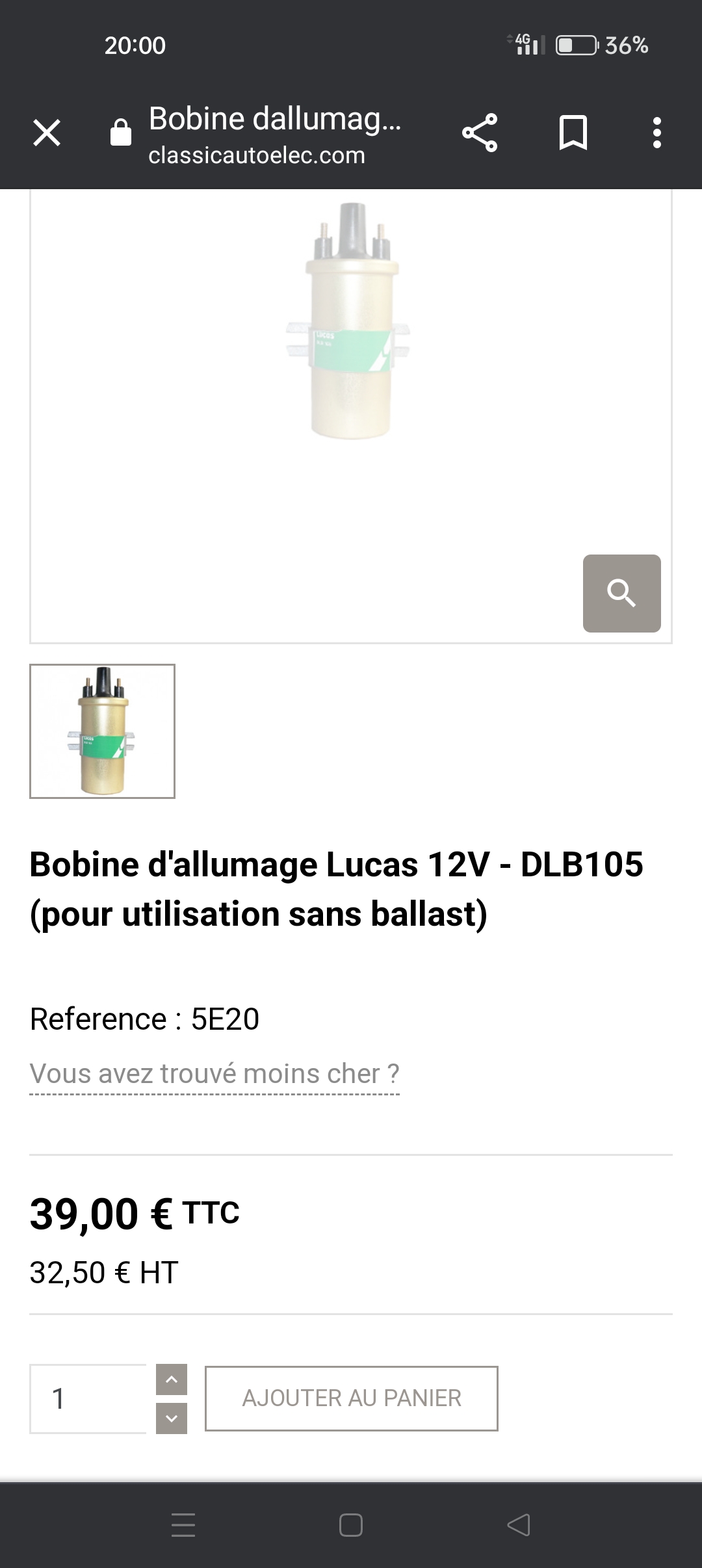Open recent apps from navigation bar
Viewport: 702px width, 1568px height.
(x=183, y=1525)
